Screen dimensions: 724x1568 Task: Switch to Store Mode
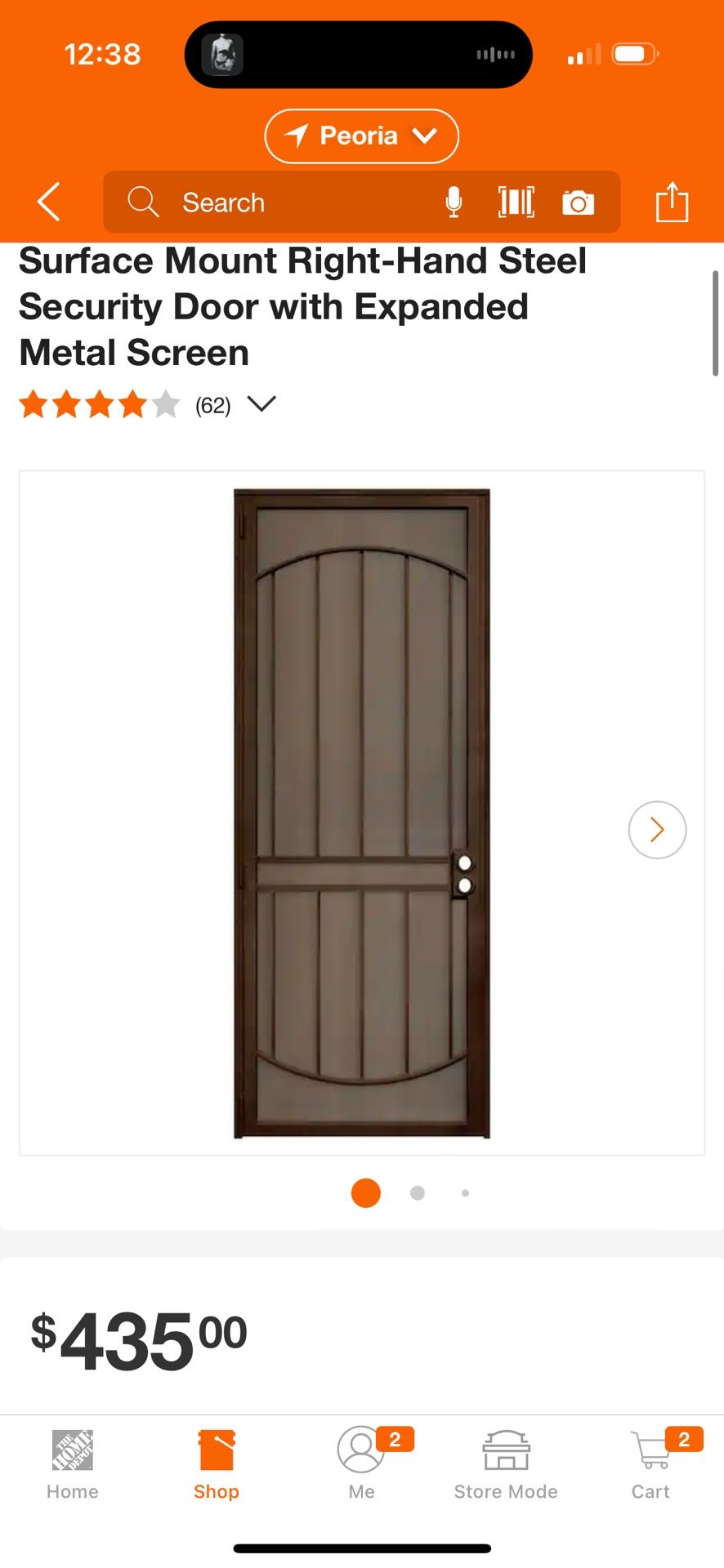click(506, 1465)
